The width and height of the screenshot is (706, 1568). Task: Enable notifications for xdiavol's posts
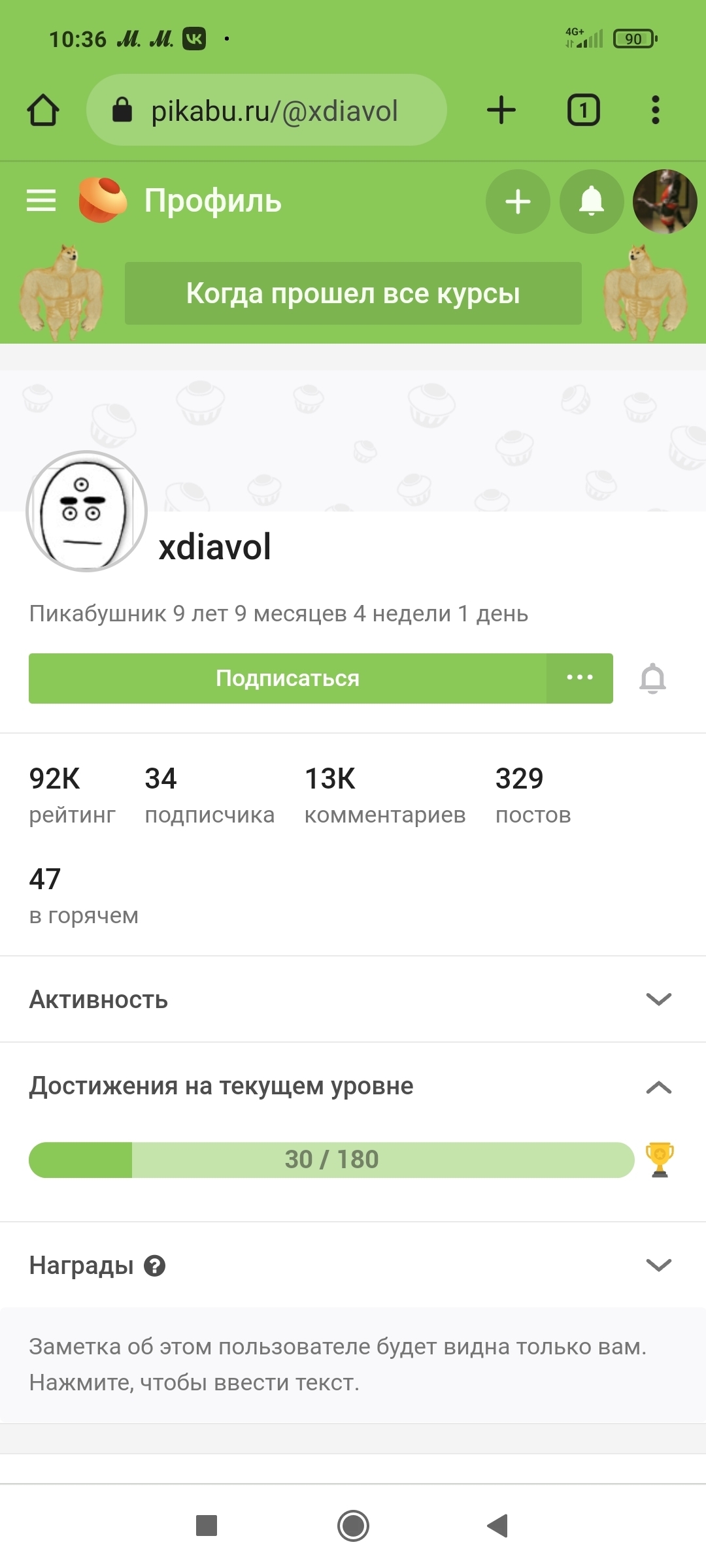pos(652,678)
